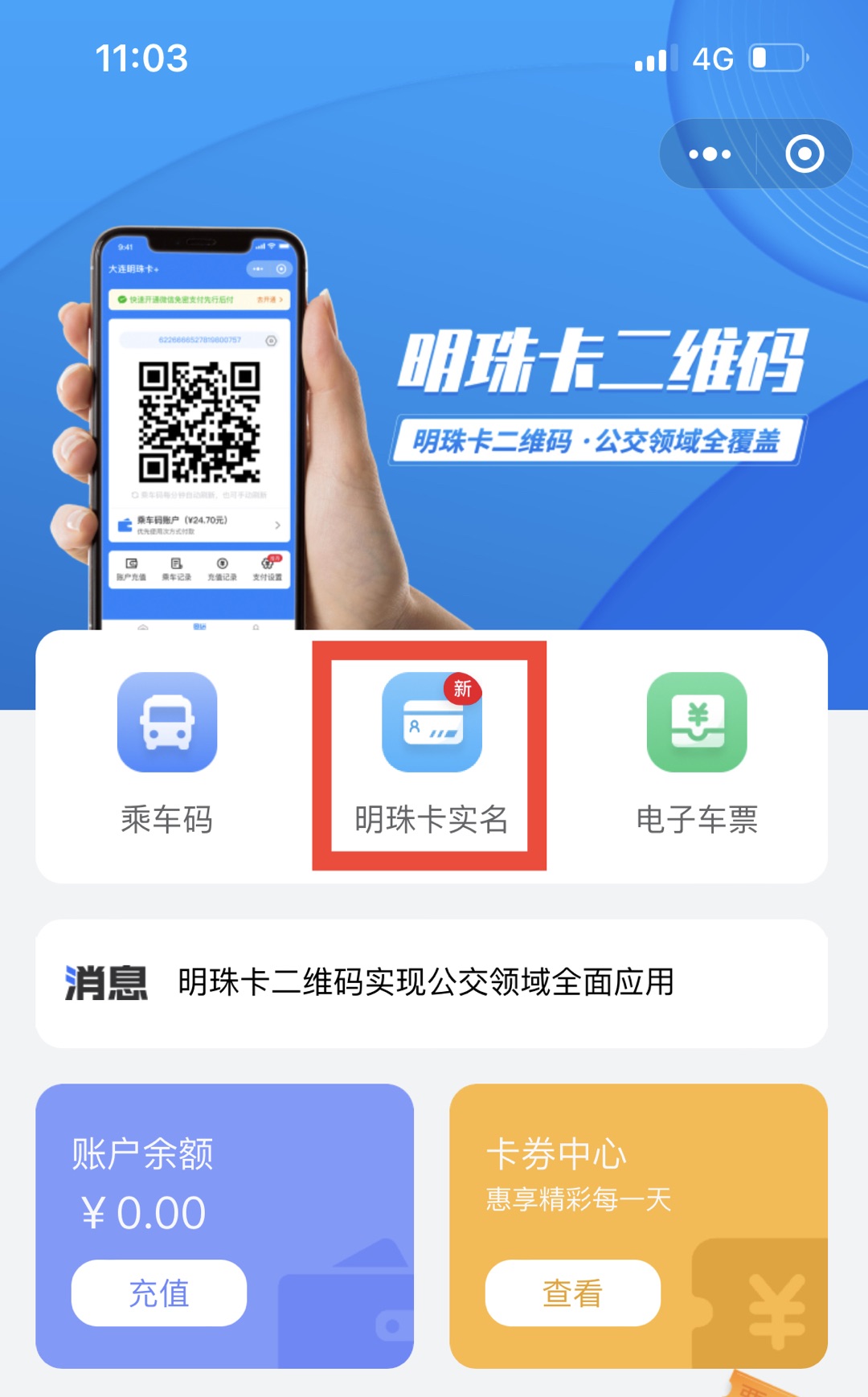
Task: Tap 充值 to recharge account balance
Action: (x=158, y=1293)
